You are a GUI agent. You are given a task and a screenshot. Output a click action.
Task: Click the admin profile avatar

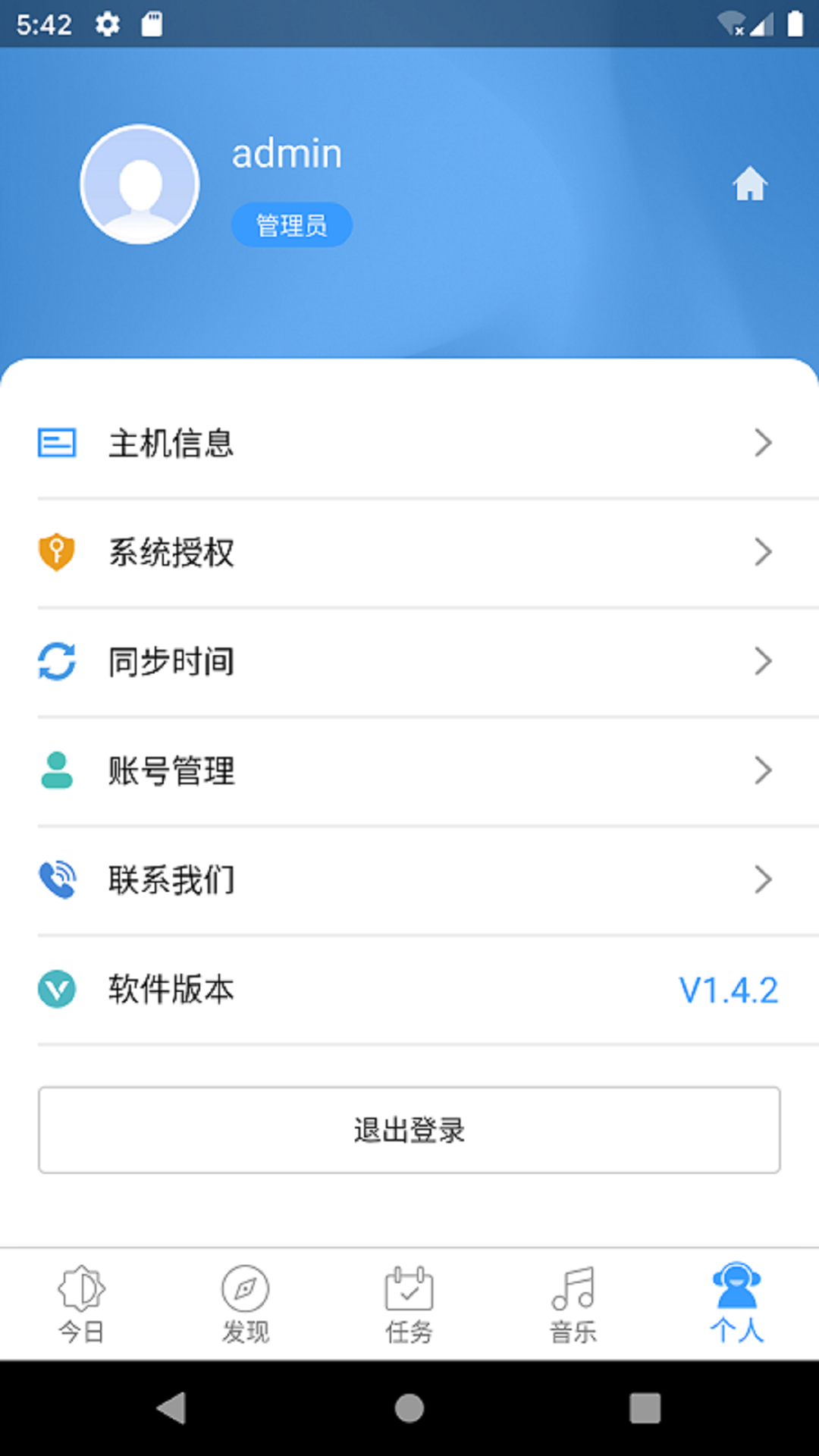(x=140, y=184)
